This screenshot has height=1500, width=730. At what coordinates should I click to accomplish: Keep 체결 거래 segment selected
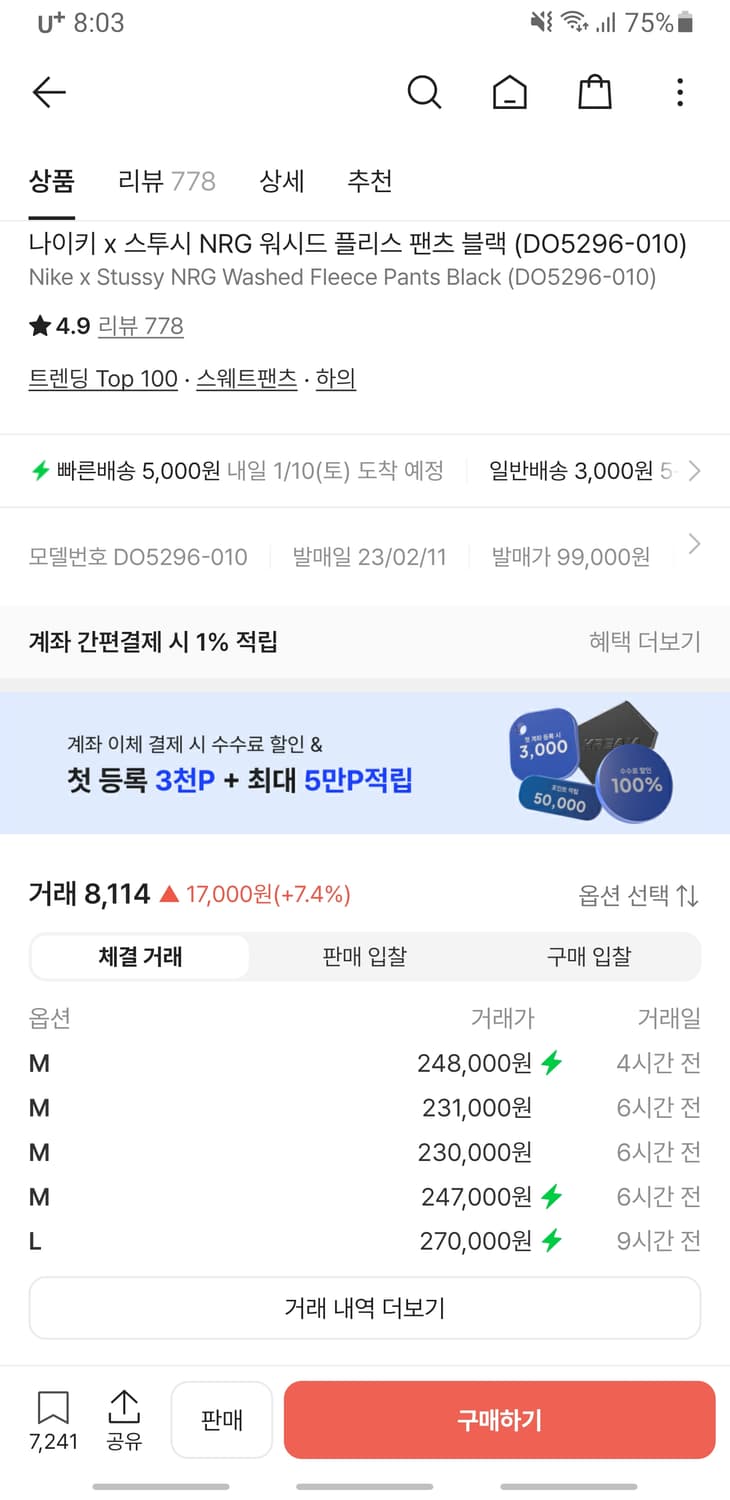tap(139, 956)
